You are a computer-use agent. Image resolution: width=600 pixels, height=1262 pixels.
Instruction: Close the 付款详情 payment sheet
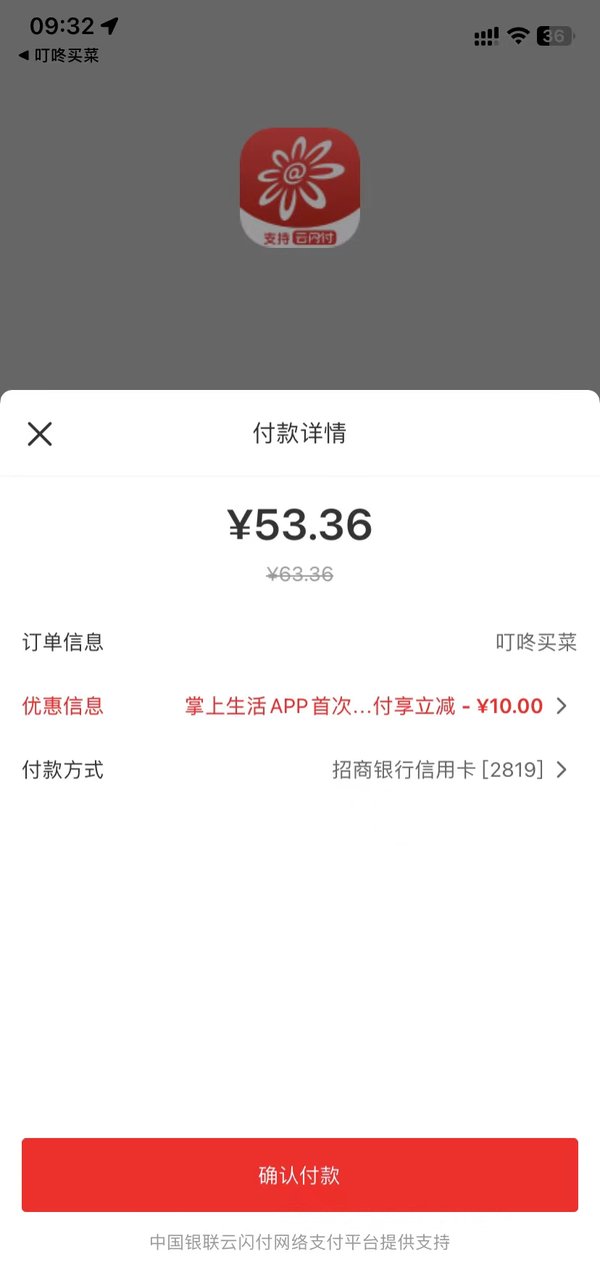40,433
